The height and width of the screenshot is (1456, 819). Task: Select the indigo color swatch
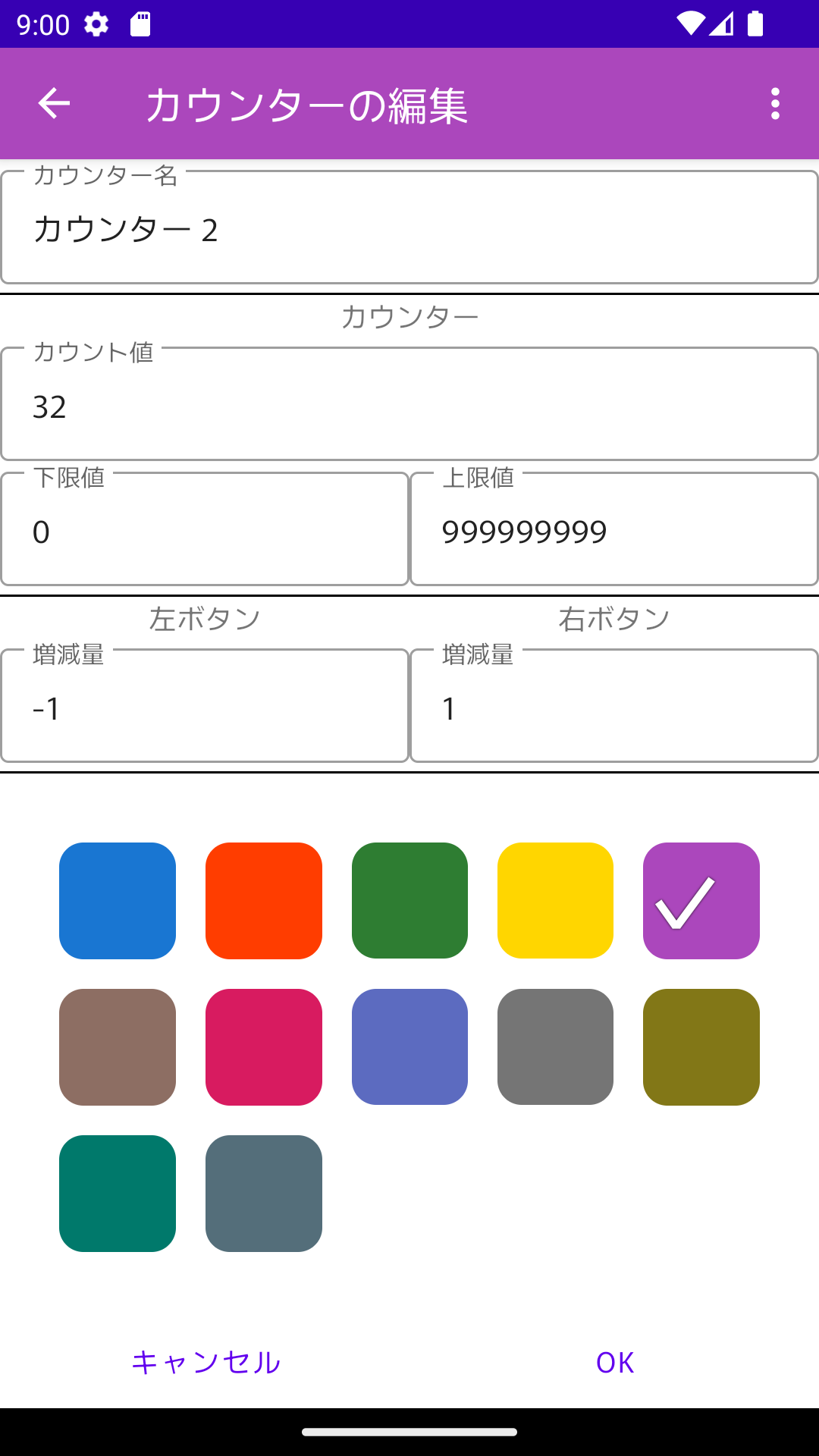coord(409,1047)
